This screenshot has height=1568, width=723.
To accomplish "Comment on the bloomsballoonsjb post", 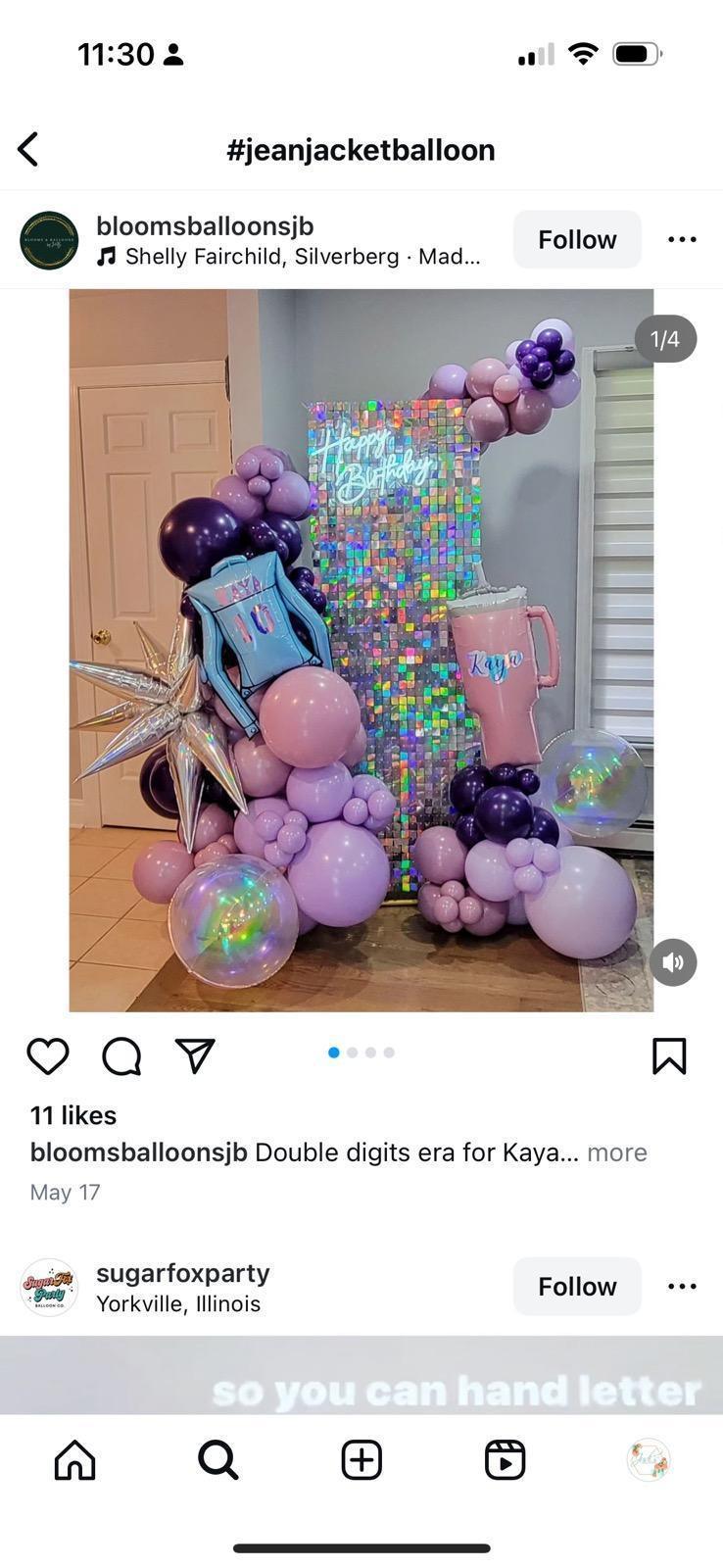I will tap(121, 1056).
